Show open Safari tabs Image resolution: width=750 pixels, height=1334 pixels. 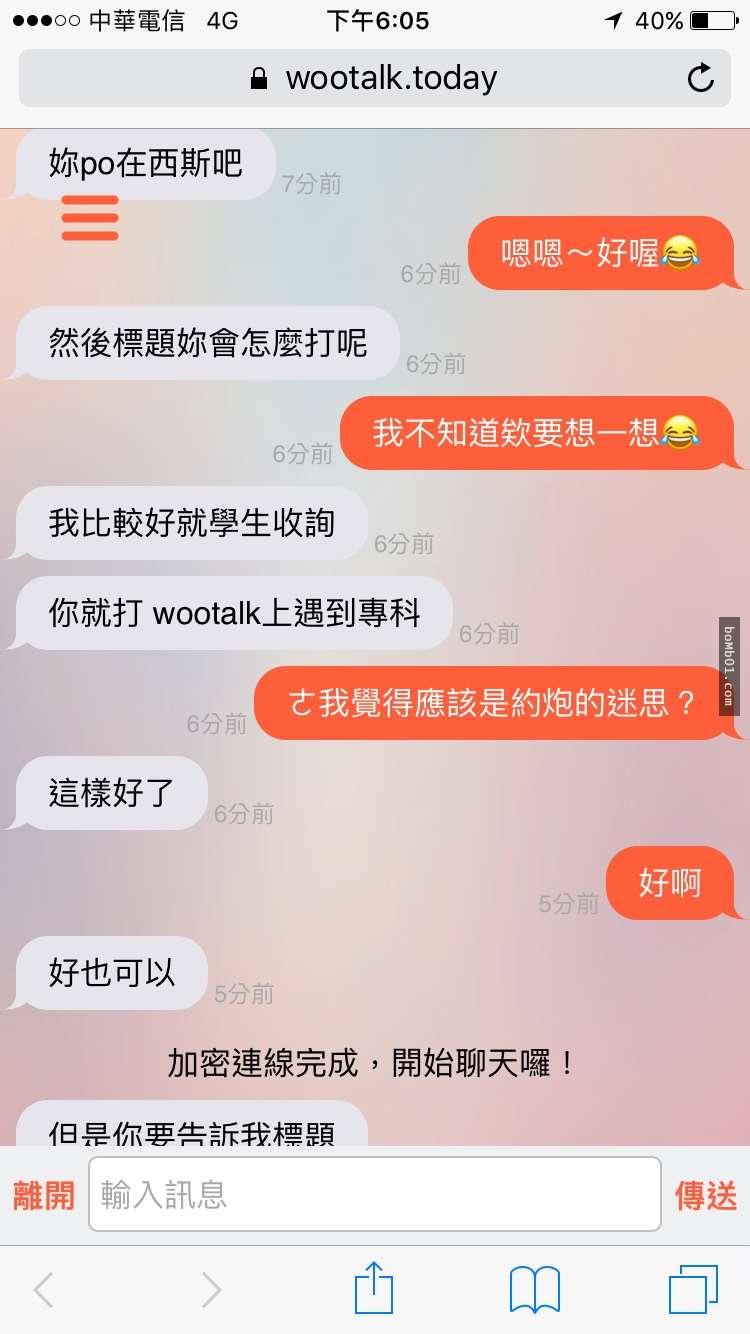tap(693, 1290)
